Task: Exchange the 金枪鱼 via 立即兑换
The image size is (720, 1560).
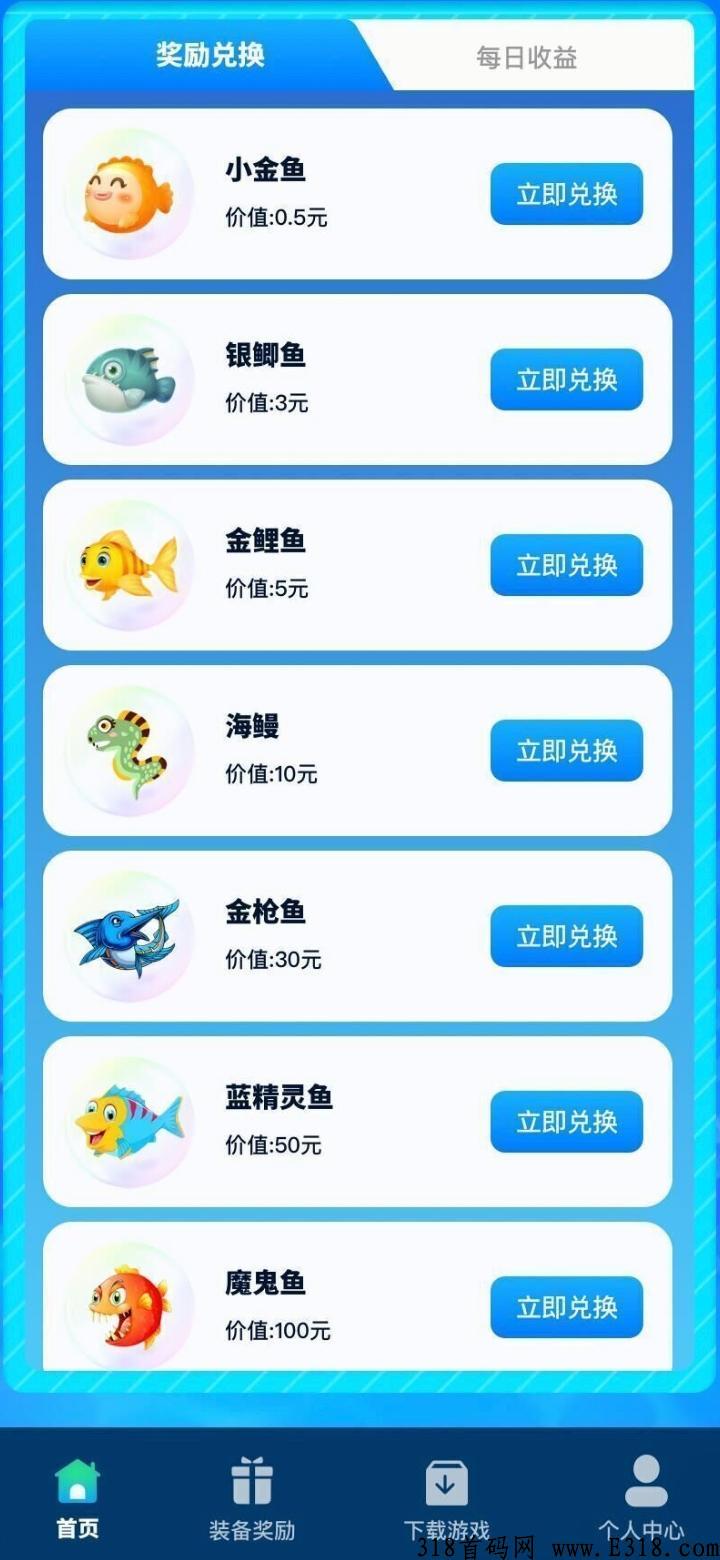Action: coord(566,936)
